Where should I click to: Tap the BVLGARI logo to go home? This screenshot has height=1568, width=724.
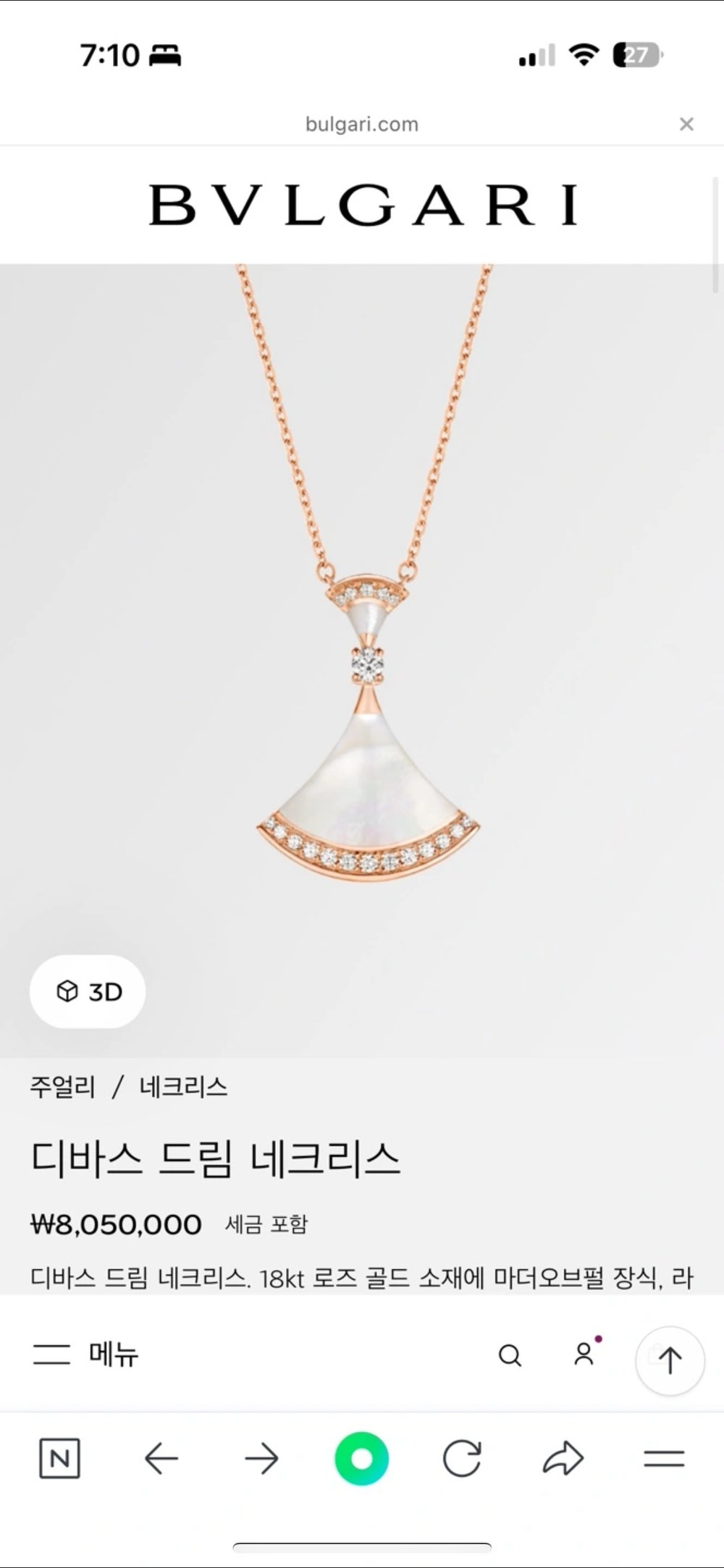362,205
